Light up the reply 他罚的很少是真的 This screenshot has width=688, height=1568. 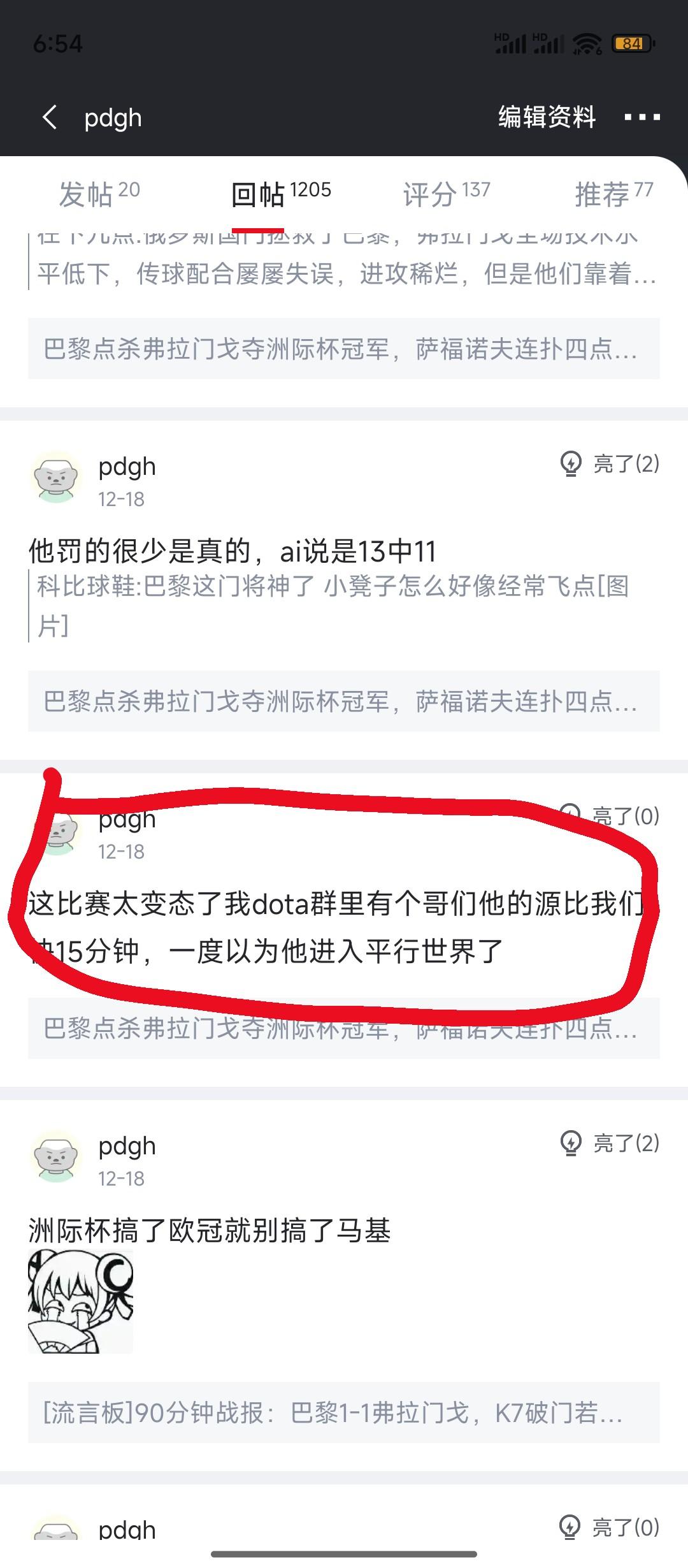pos(609,464)
